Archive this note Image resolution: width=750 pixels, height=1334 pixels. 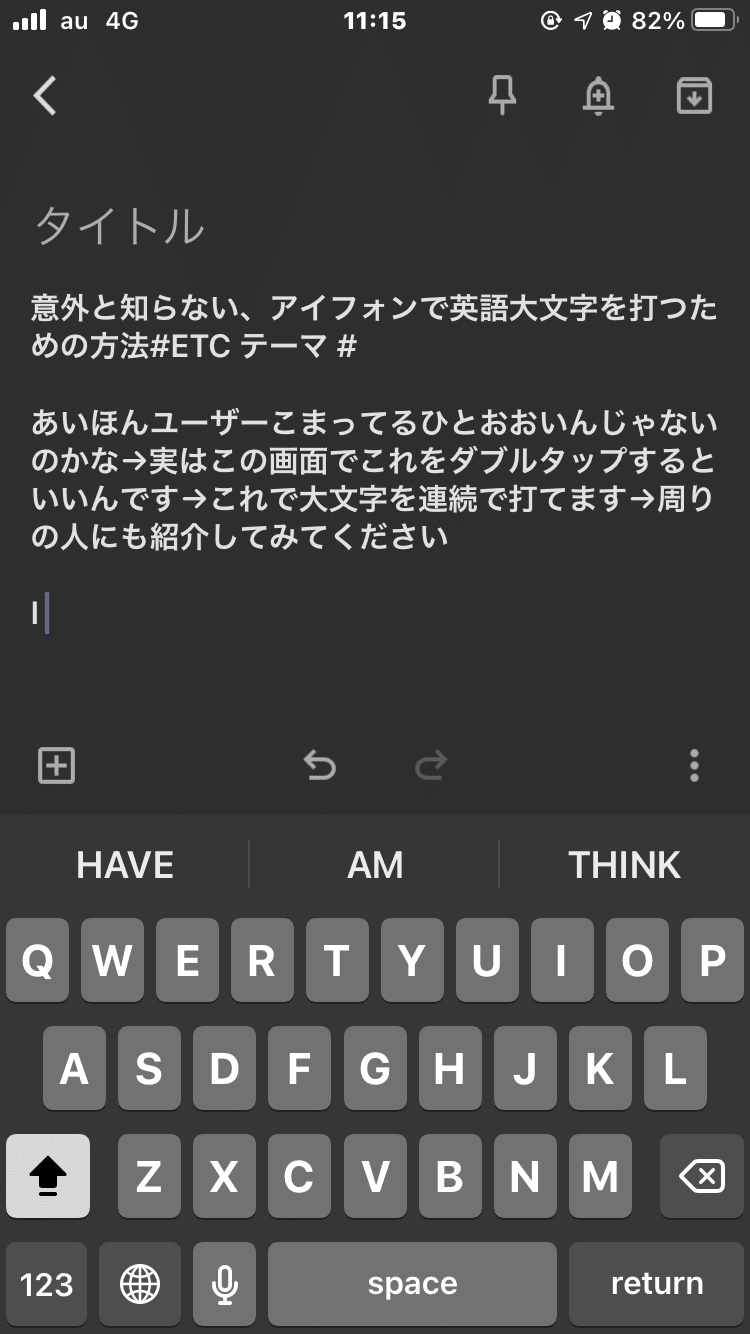click(x=694, y=96)
